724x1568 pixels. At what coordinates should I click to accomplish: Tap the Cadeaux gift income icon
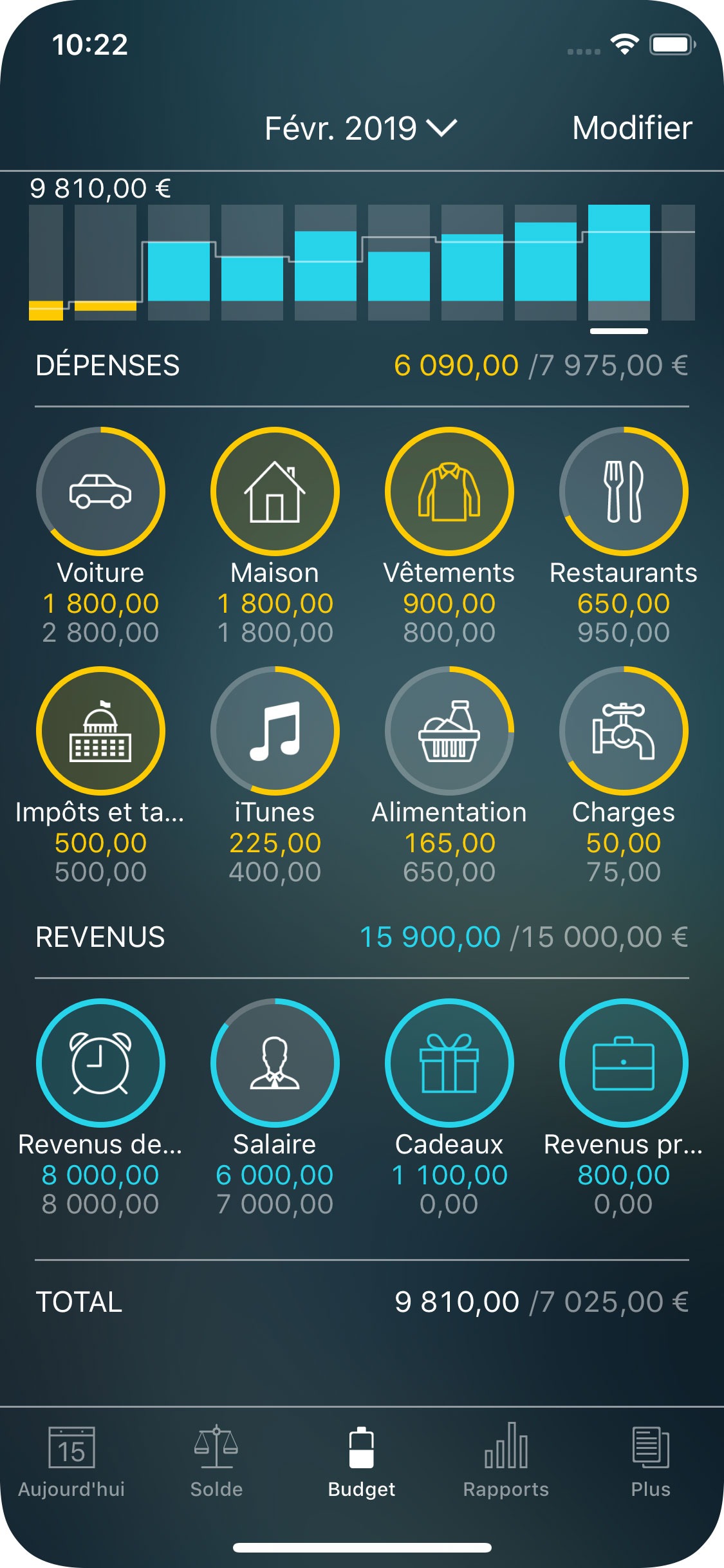pyautogui.click(x=449, y=1063)
